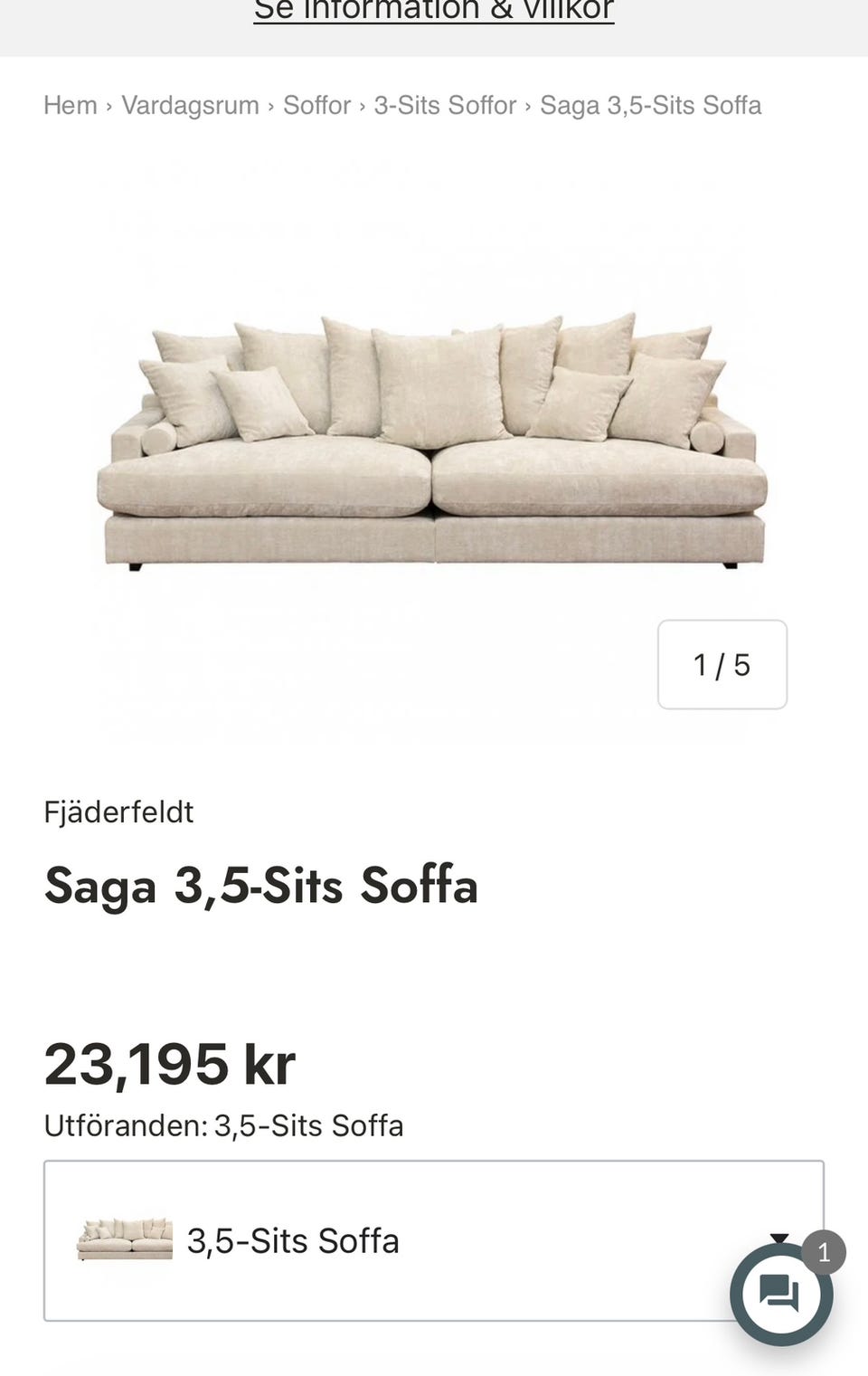
Task: Browse the Soffor category breadcrumb
Action: (317, 105)
